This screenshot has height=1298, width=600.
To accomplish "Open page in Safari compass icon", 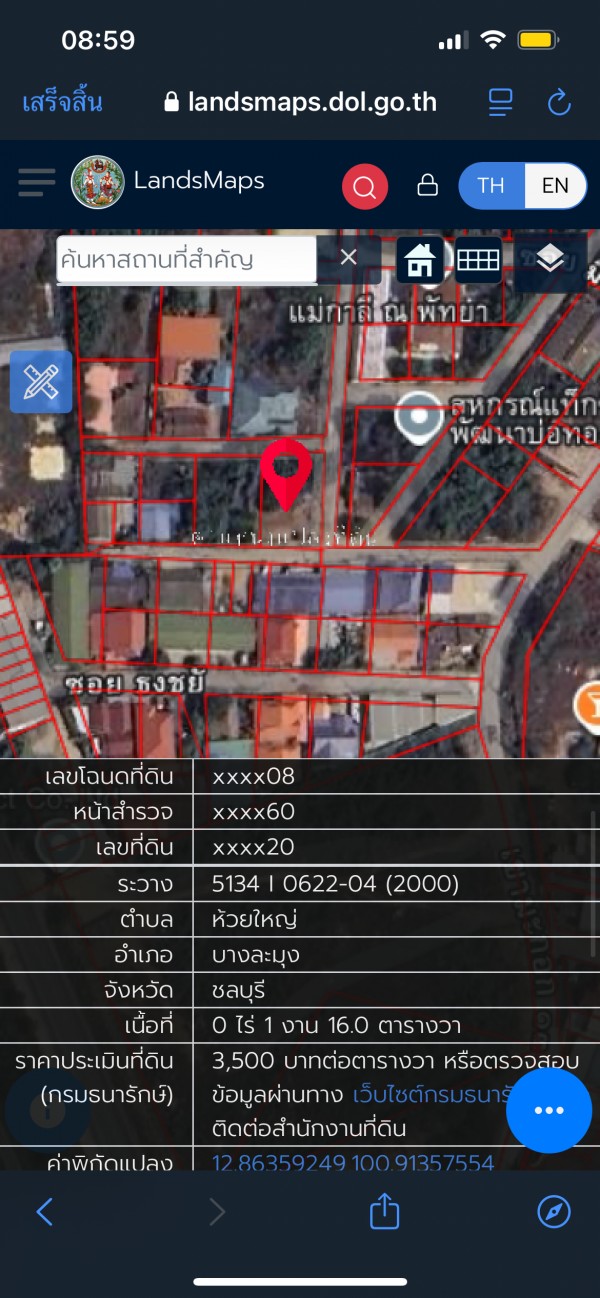I will coord(554,1212).
